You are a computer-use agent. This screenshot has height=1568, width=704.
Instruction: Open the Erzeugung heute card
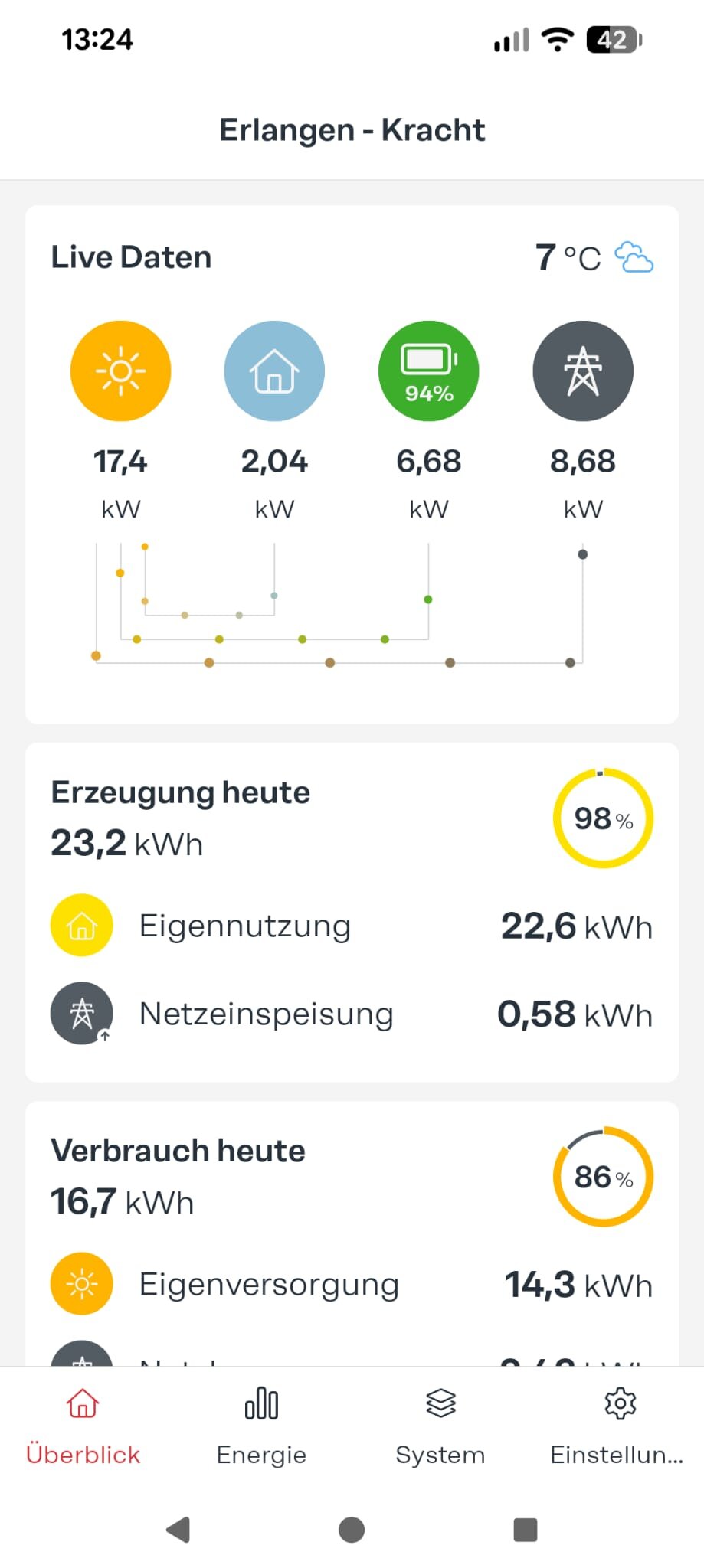coord(181,793)
